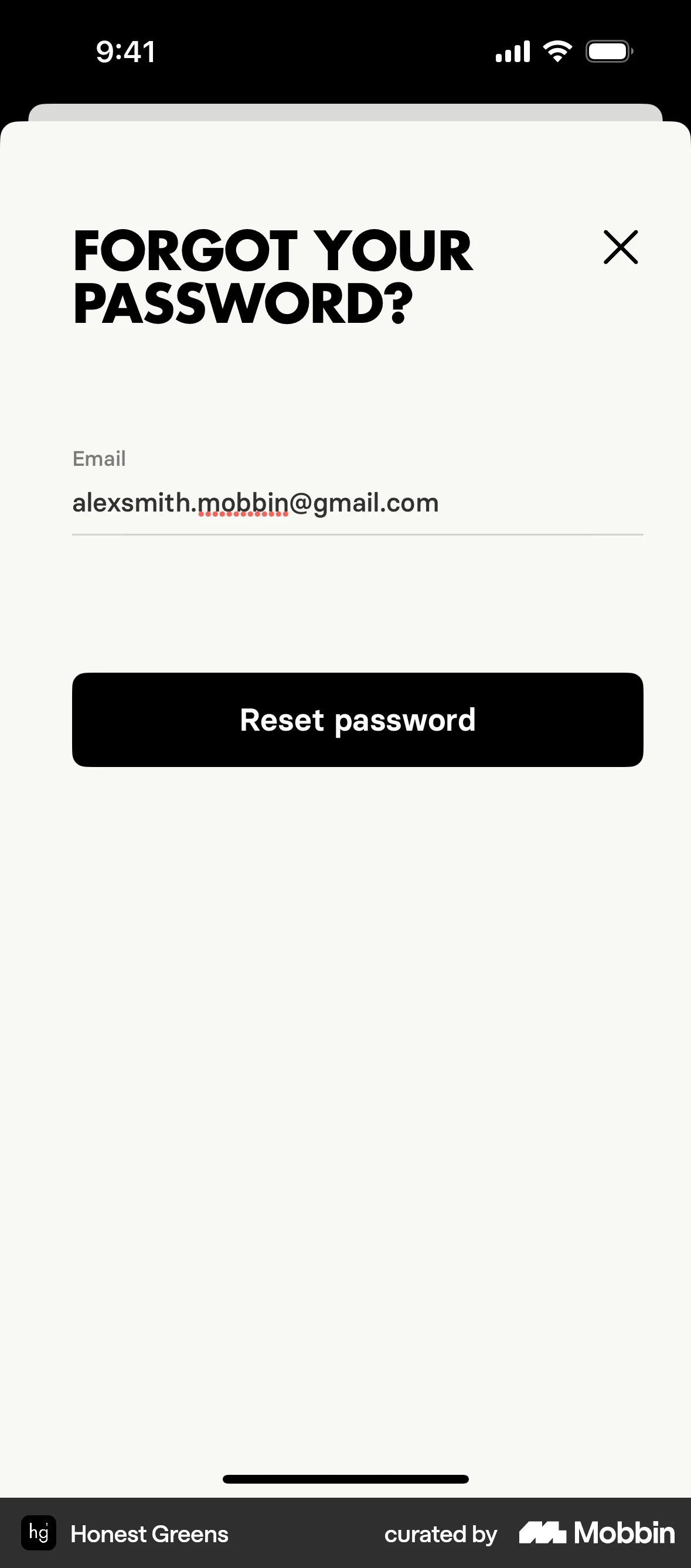Click the Email field label
Screen dimensions: 691x1568
click(x=98, y=458)
